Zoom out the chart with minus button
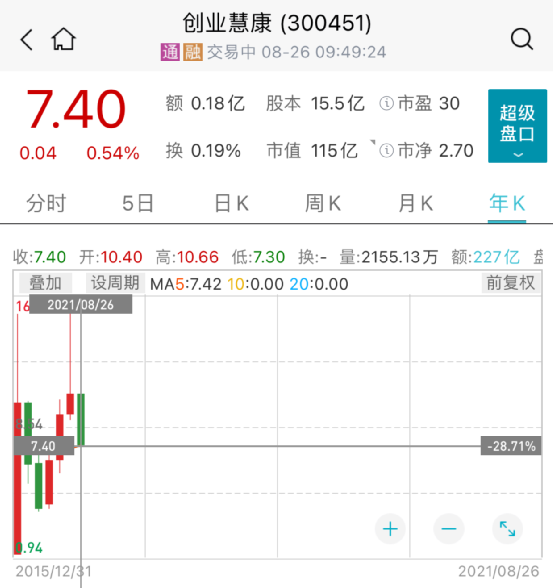 click(449, 529)
